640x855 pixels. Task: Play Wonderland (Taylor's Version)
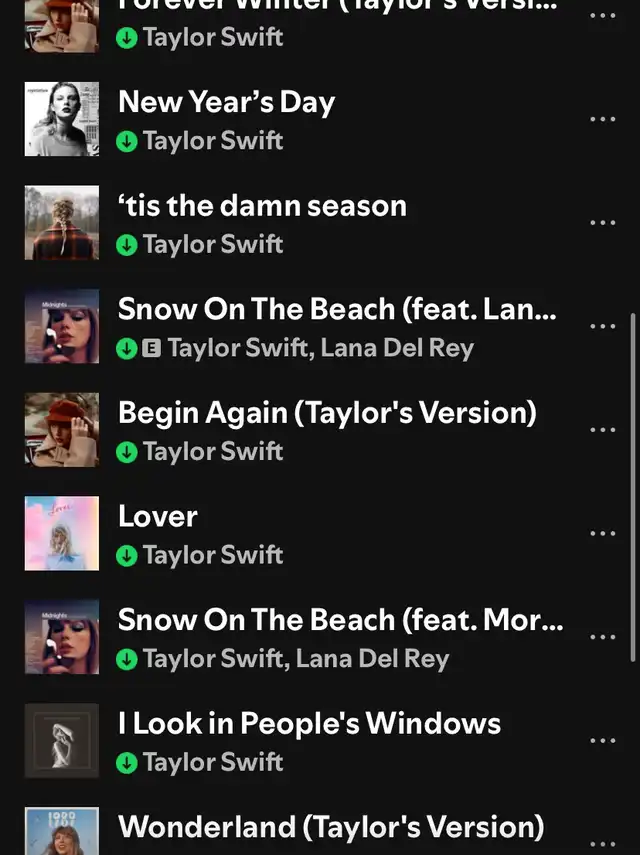pyautogui.click(x=330, y=827)
